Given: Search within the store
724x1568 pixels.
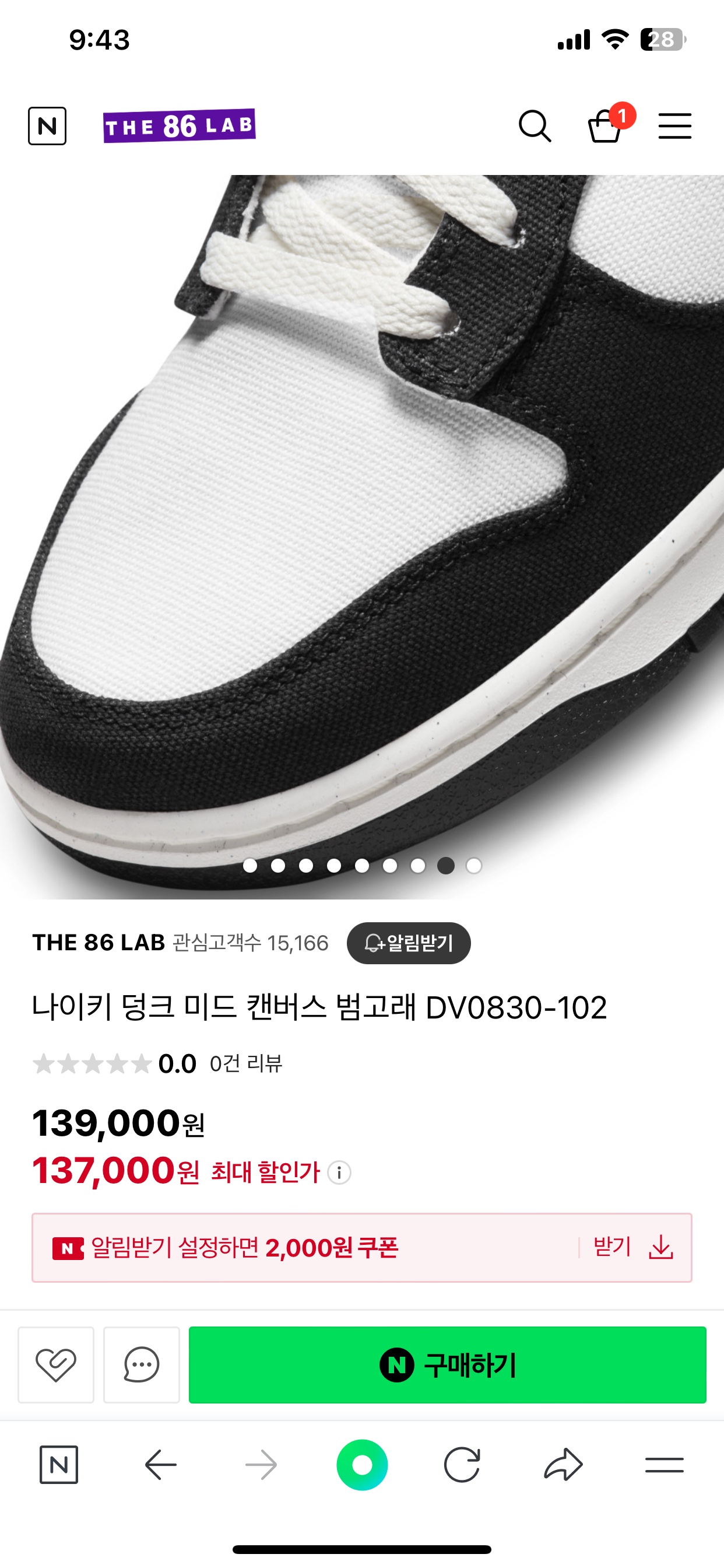Looking at the screenshot, I should (534, 126).
